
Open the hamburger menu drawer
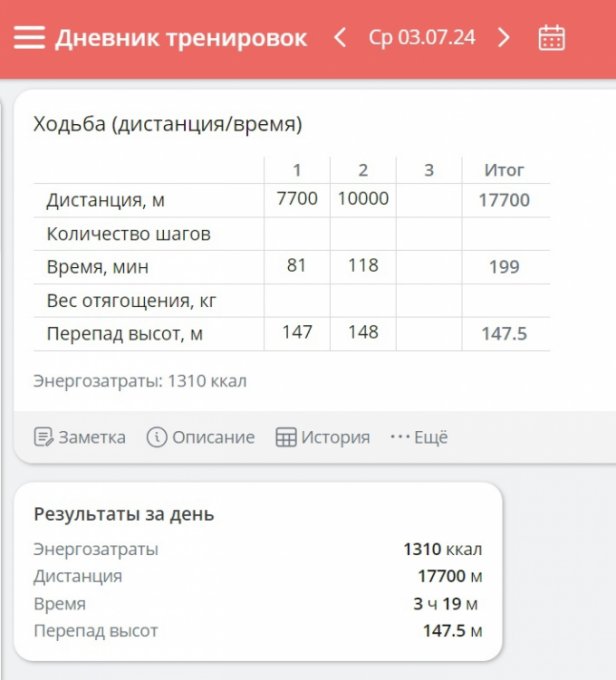tap(29, 38)
